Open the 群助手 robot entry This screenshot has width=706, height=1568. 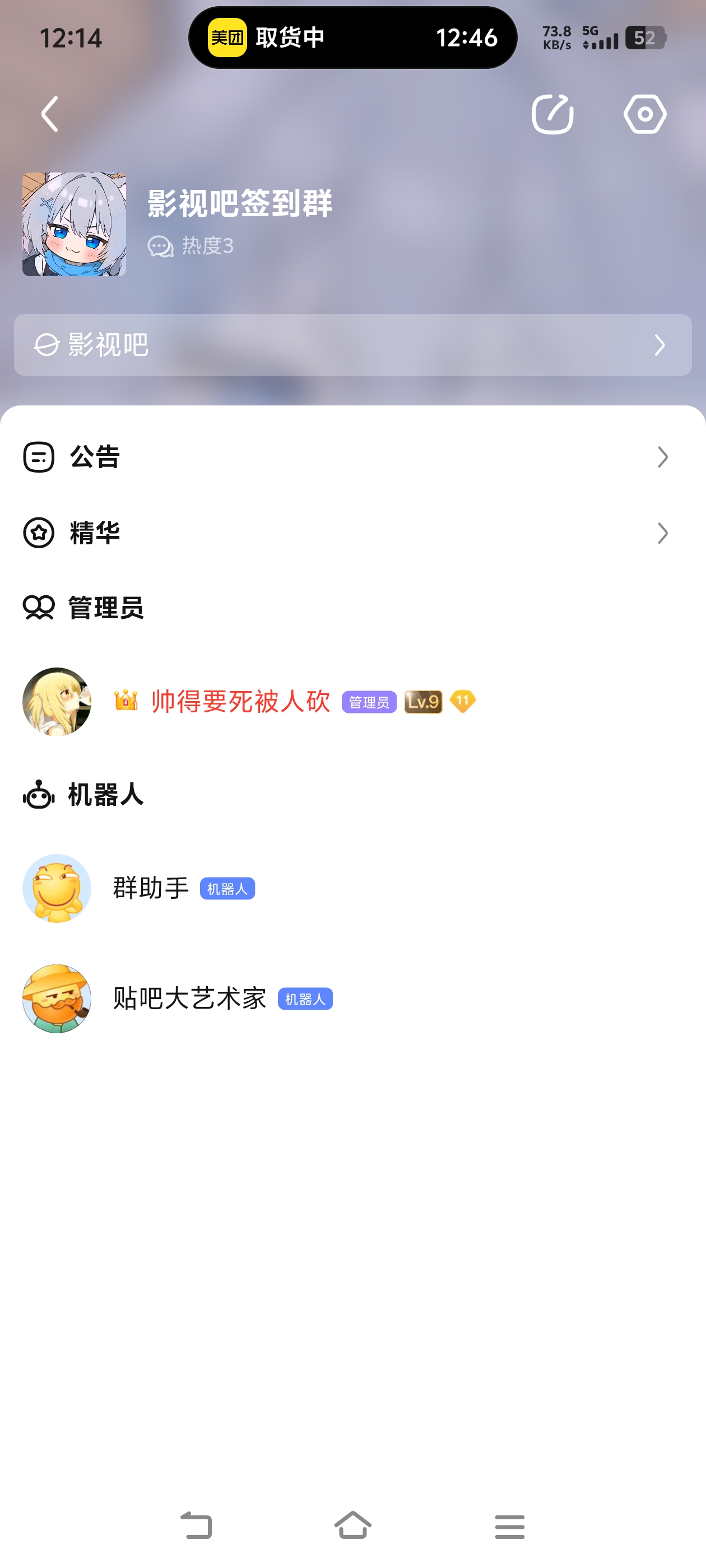(151, 889)
